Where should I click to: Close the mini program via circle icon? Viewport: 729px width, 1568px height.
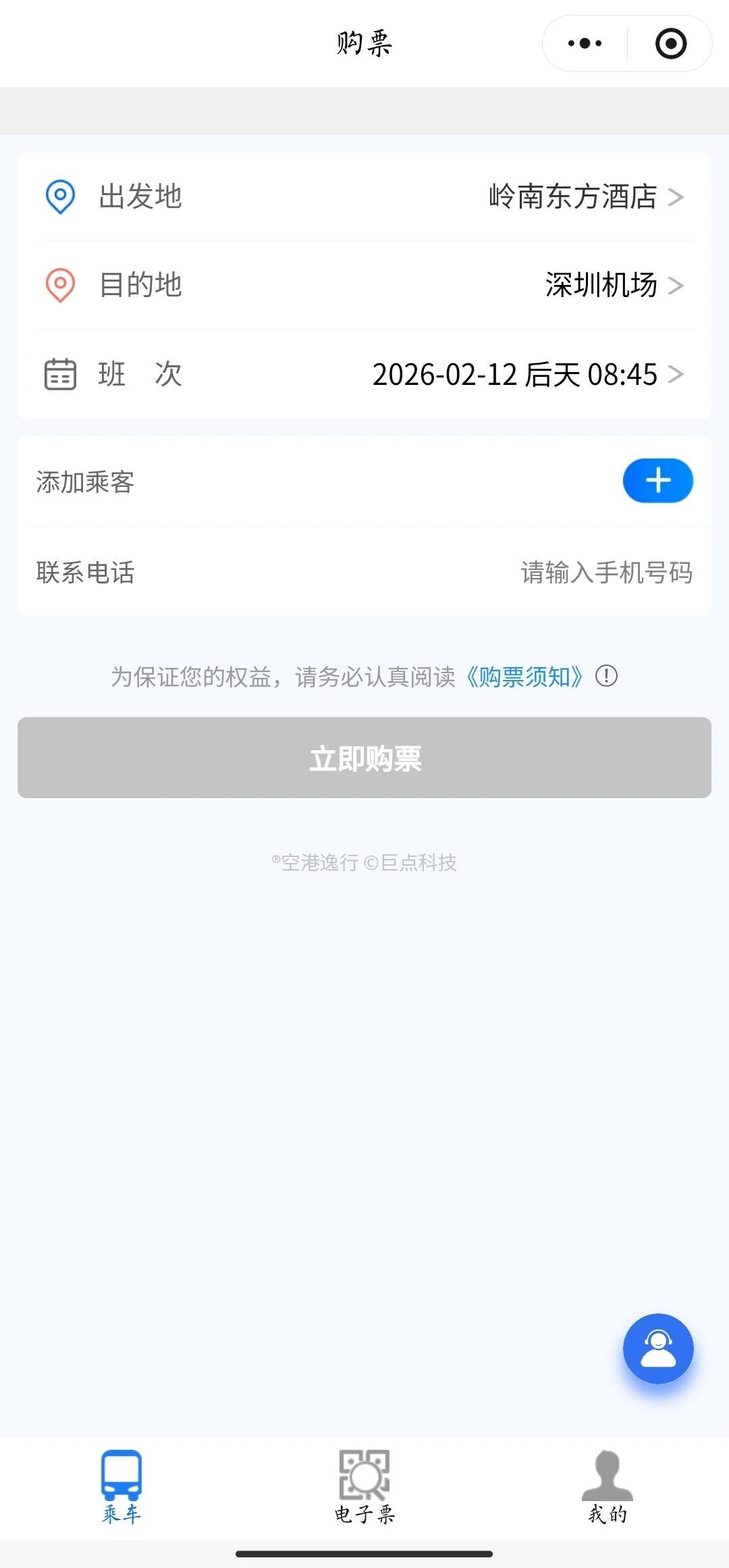click(670, 43)
